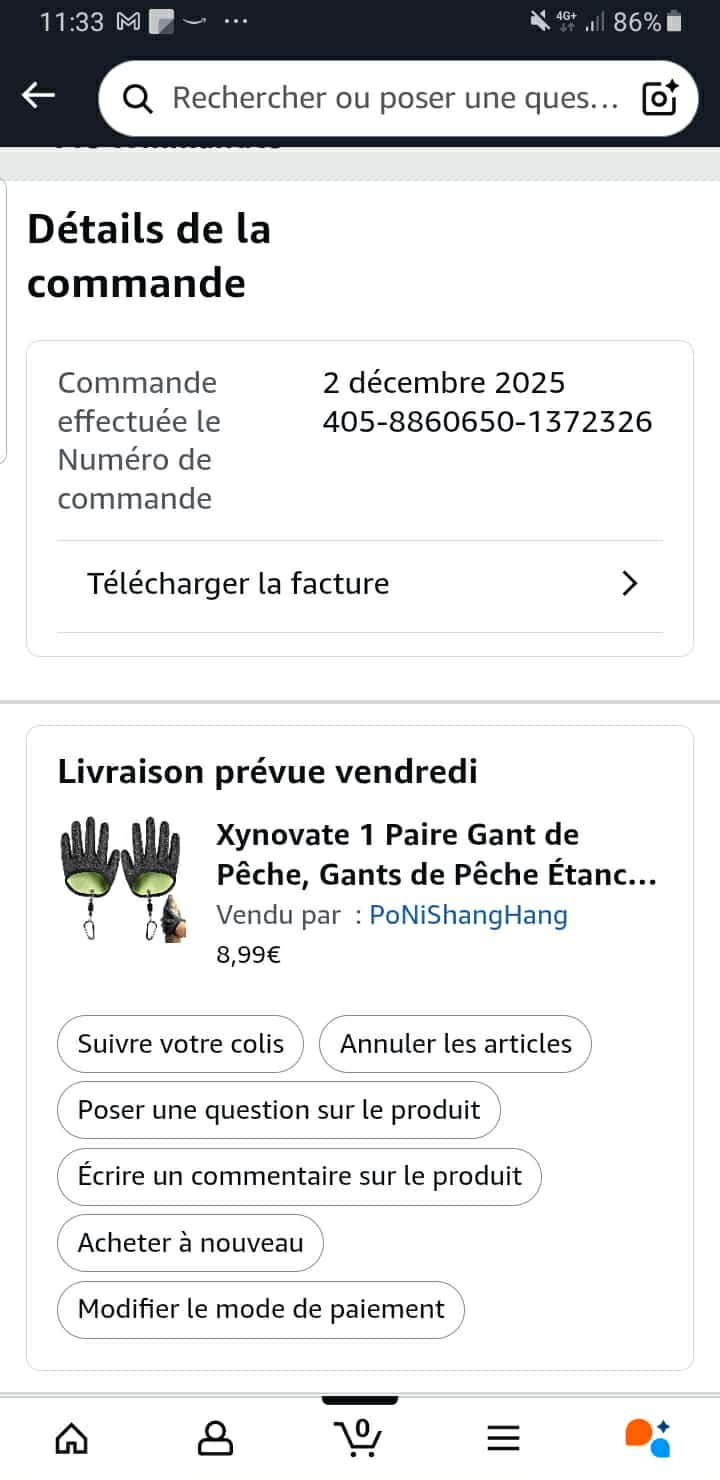
Task: View seller PoNiShangHang
Action: pyautogui.click(x=468, y=915)
